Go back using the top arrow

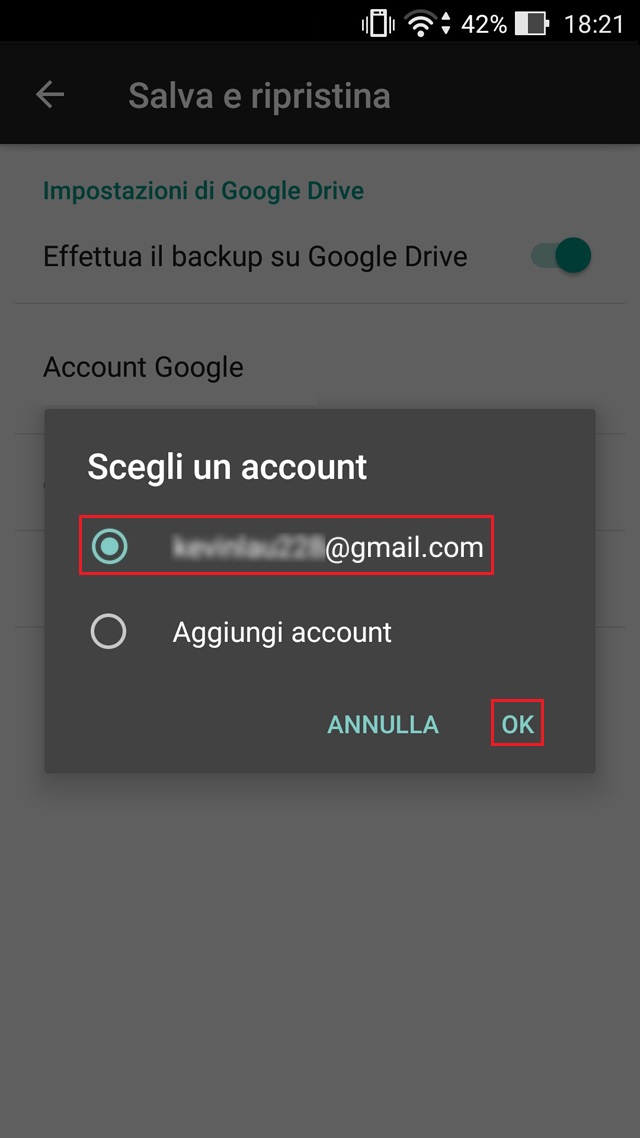coord(49,95)
